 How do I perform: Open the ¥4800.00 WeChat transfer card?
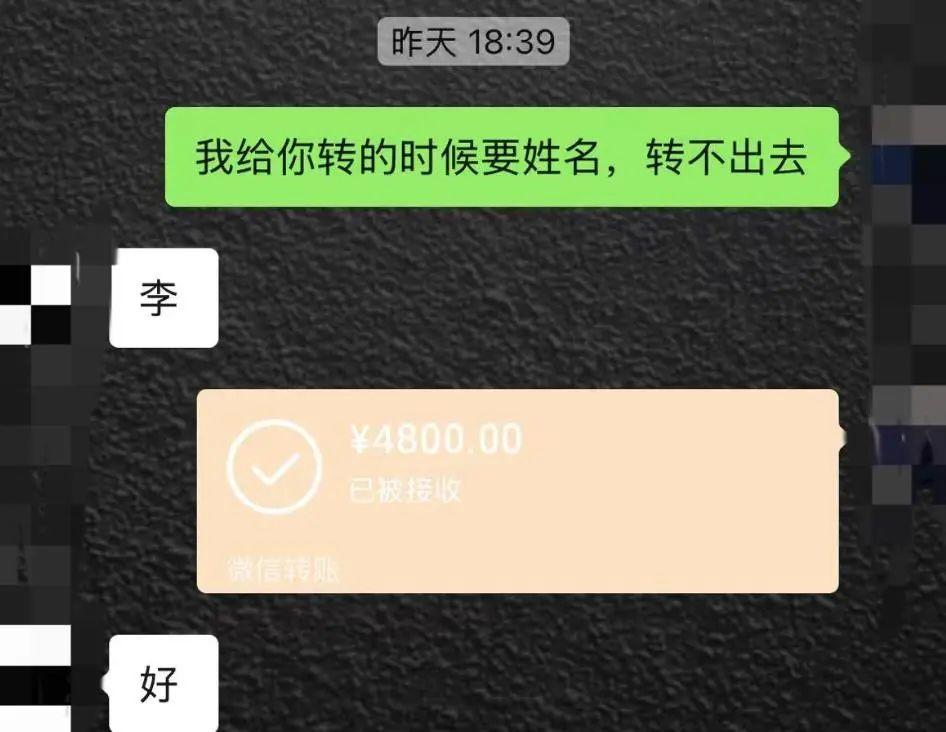pos(517,490)
